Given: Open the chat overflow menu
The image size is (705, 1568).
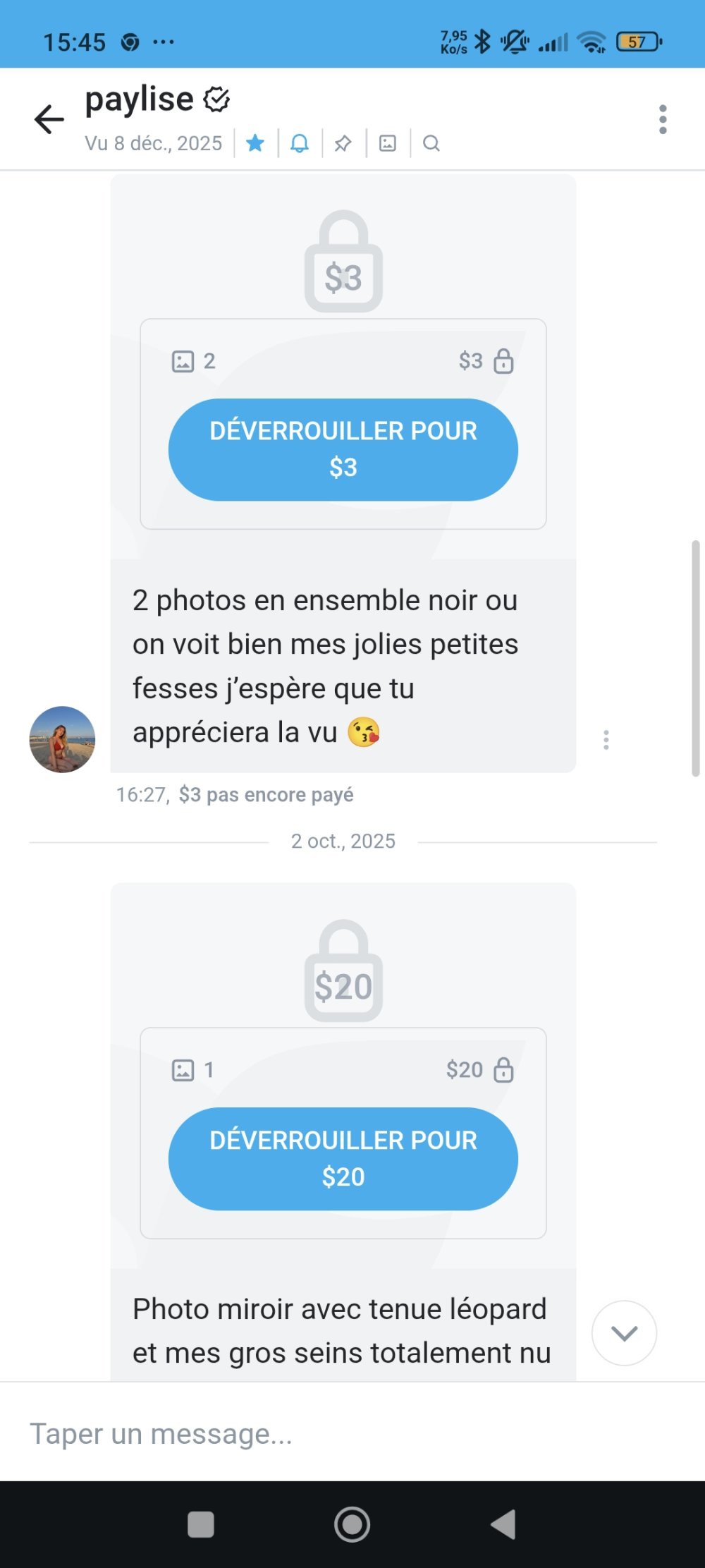Looking at the screenshot, I should coord(662,119).
